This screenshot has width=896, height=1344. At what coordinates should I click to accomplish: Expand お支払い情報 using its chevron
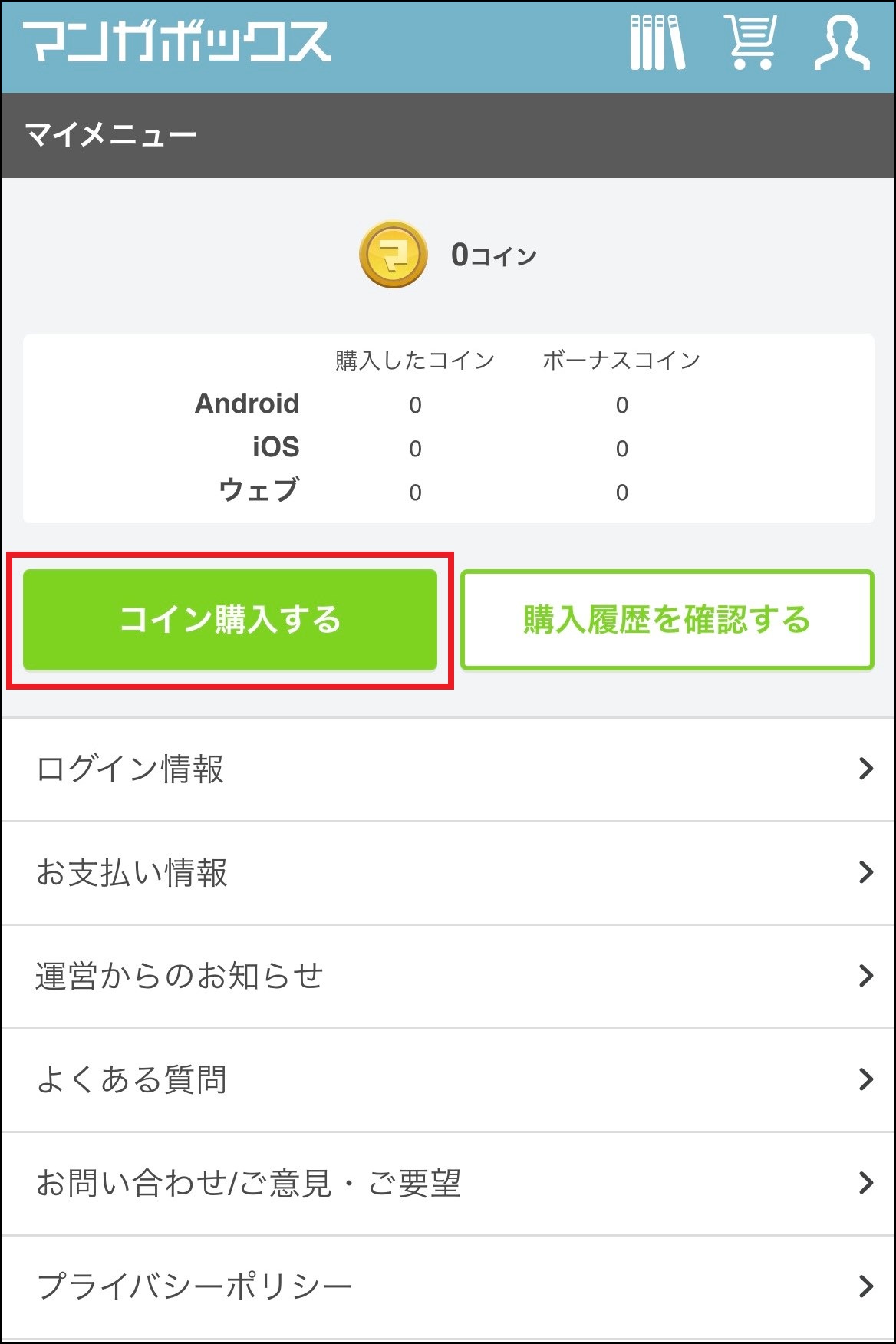click(x=866, y=873)
